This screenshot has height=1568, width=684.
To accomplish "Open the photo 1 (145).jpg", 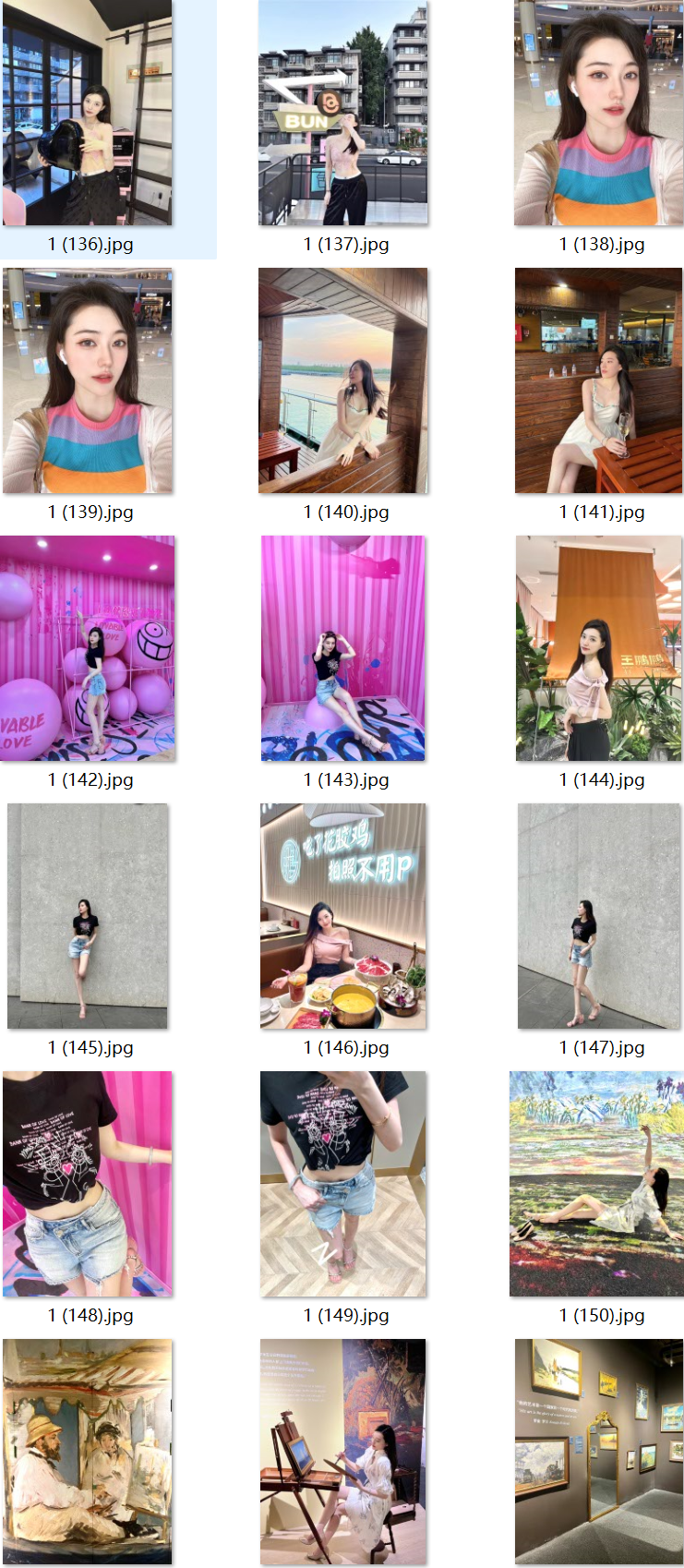I will (x=88, y=916).
